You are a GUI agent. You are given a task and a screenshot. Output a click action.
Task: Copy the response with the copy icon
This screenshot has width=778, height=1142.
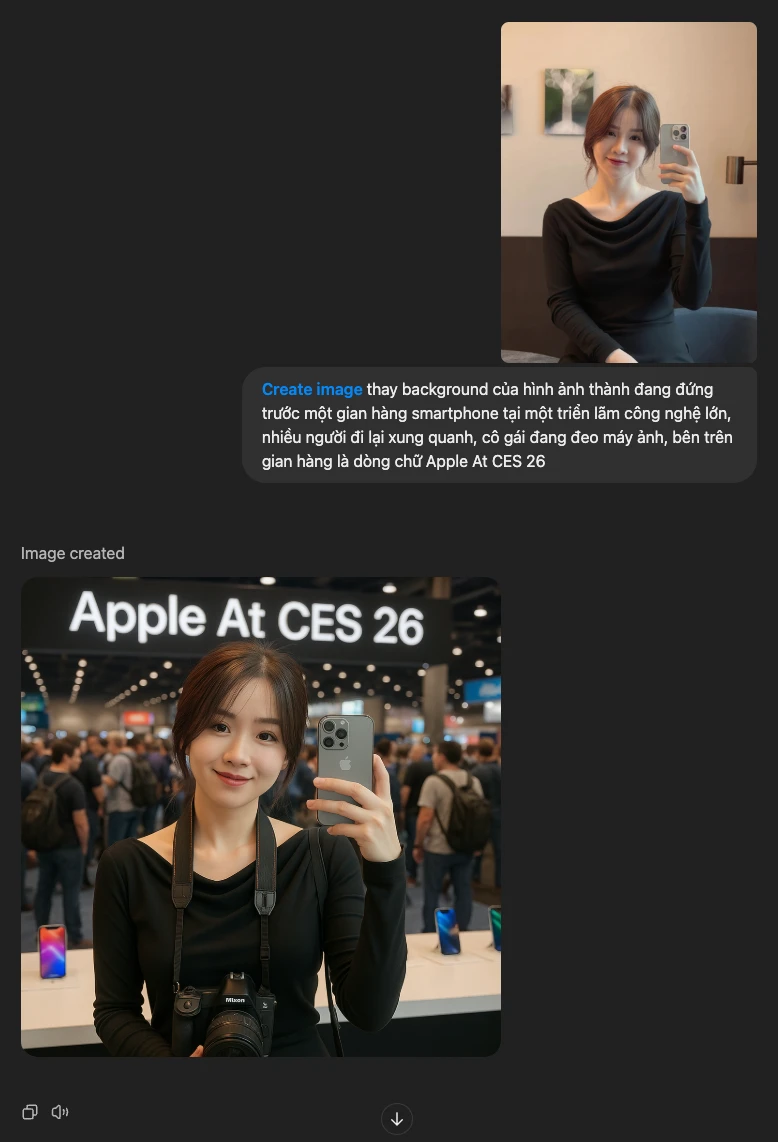(x=30, y=1112)
